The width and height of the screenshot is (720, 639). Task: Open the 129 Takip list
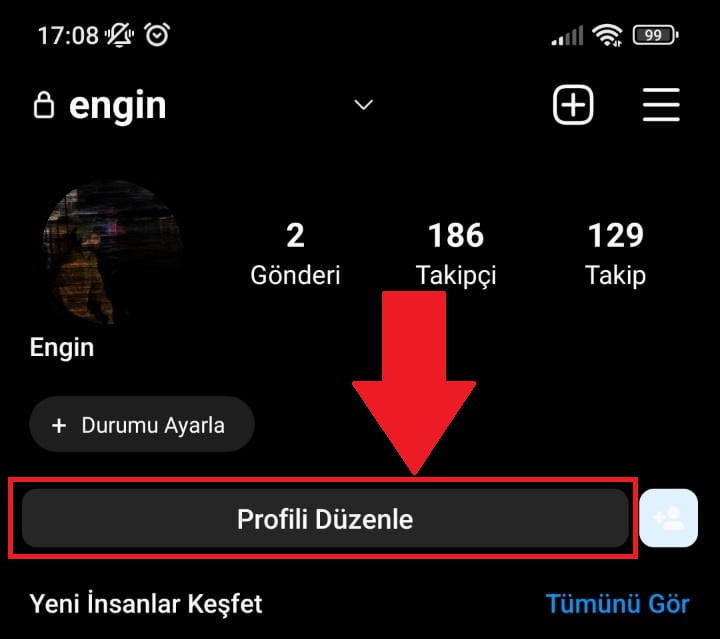point(615,253)
